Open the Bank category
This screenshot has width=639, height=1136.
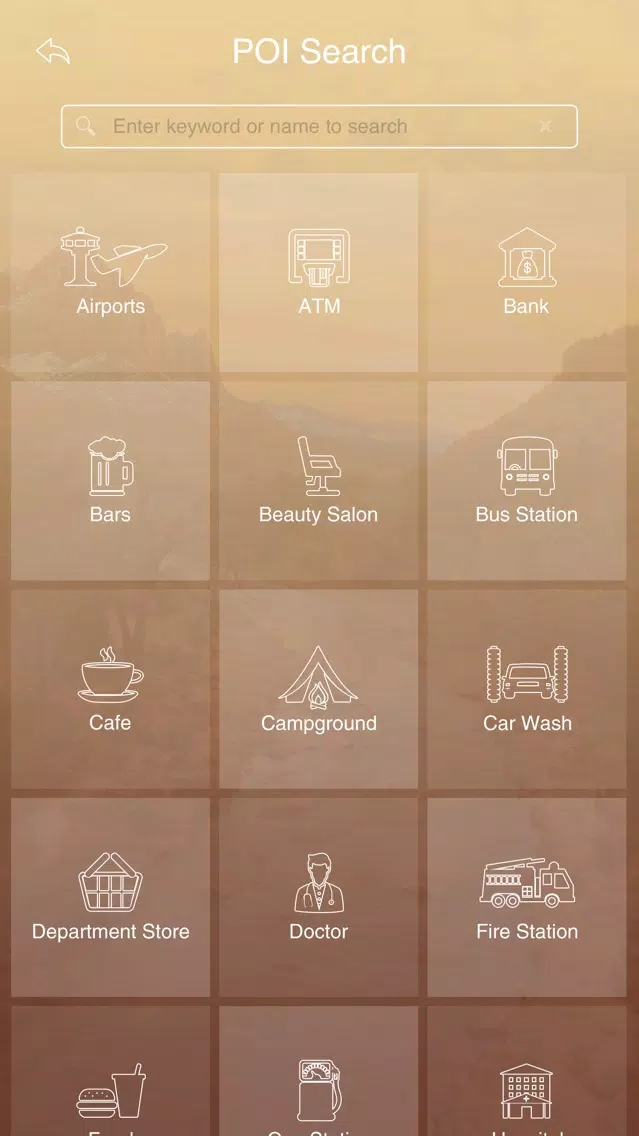(527, 272)
